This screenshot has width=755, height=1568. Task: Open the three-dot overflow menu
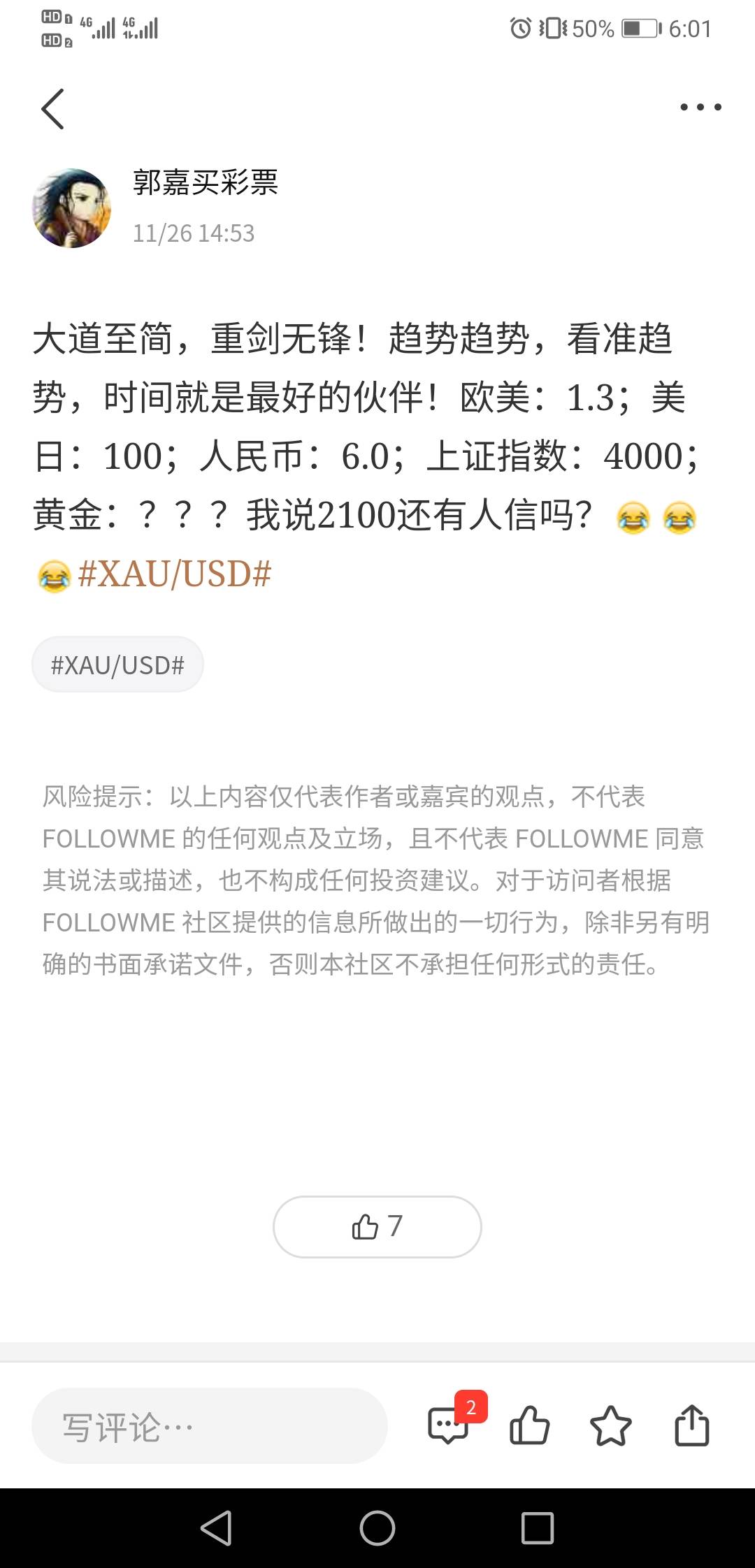pyautogui.click(x=700, y=108)
